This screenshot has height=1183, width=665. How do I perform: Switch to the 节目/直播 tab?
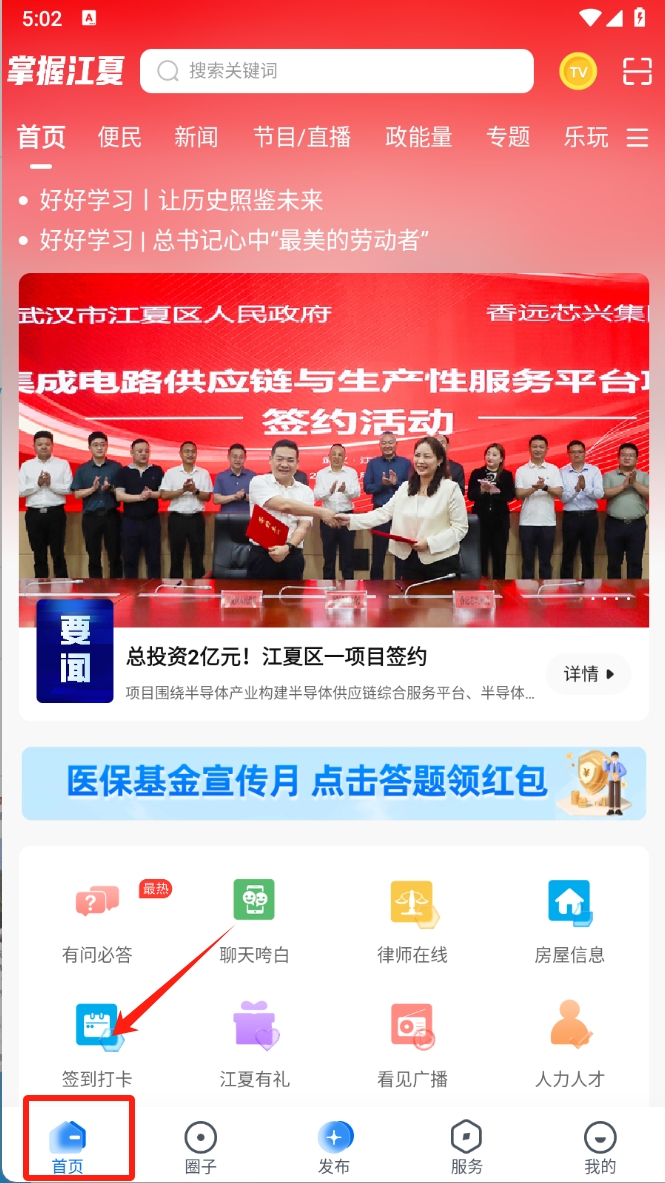[302, 137]
